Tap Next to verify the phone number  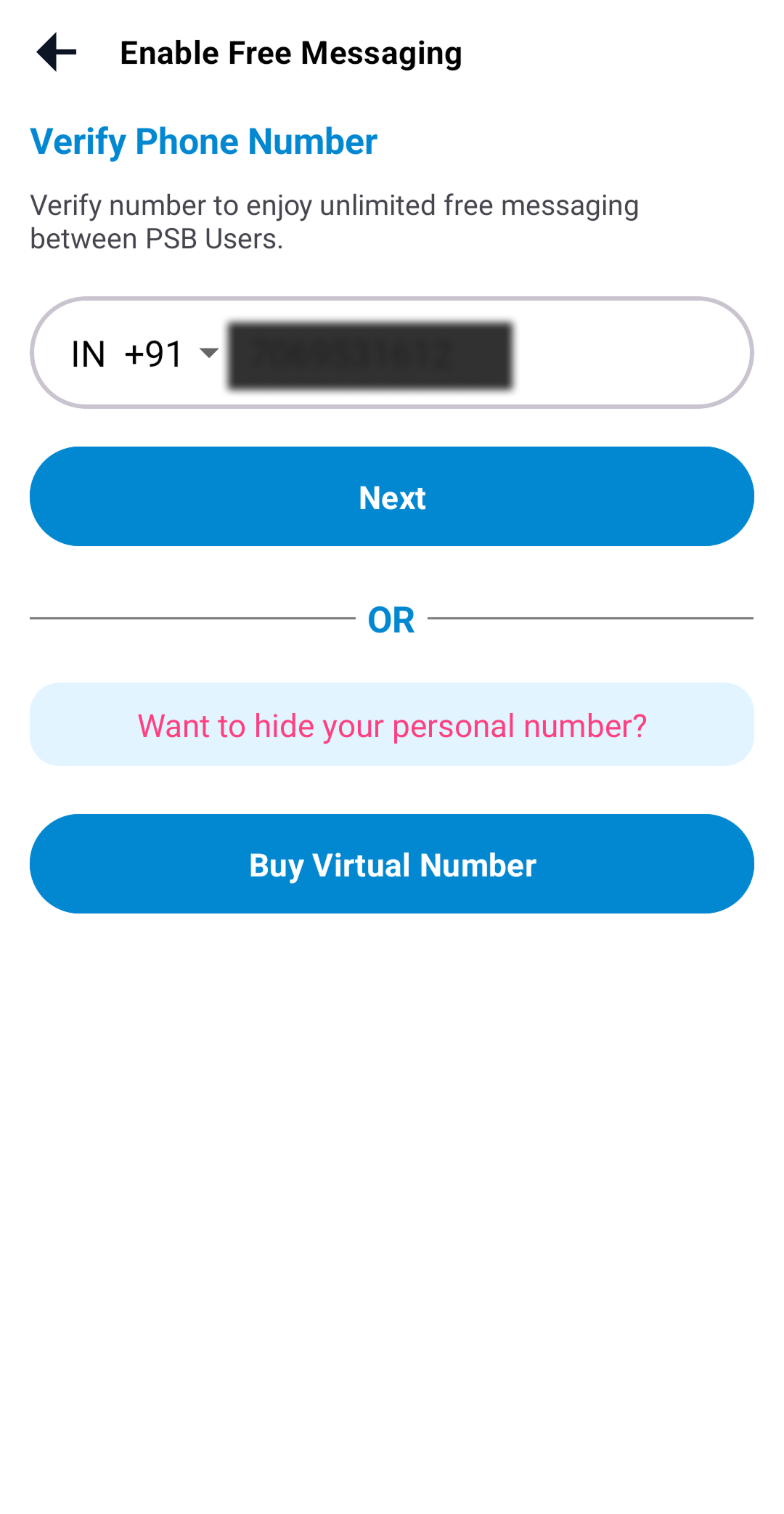392,497
